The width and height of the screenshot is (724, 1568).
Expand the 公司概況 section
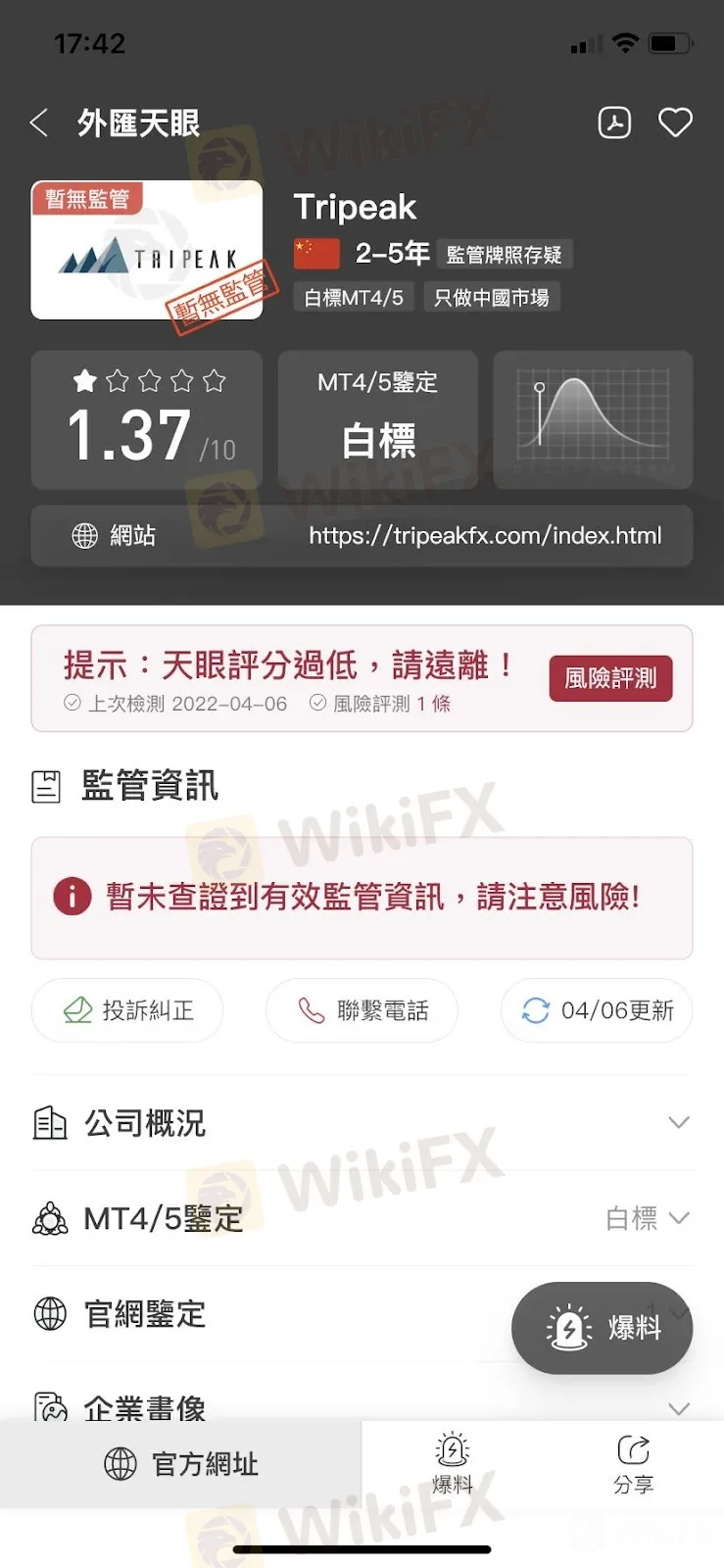362,1123
